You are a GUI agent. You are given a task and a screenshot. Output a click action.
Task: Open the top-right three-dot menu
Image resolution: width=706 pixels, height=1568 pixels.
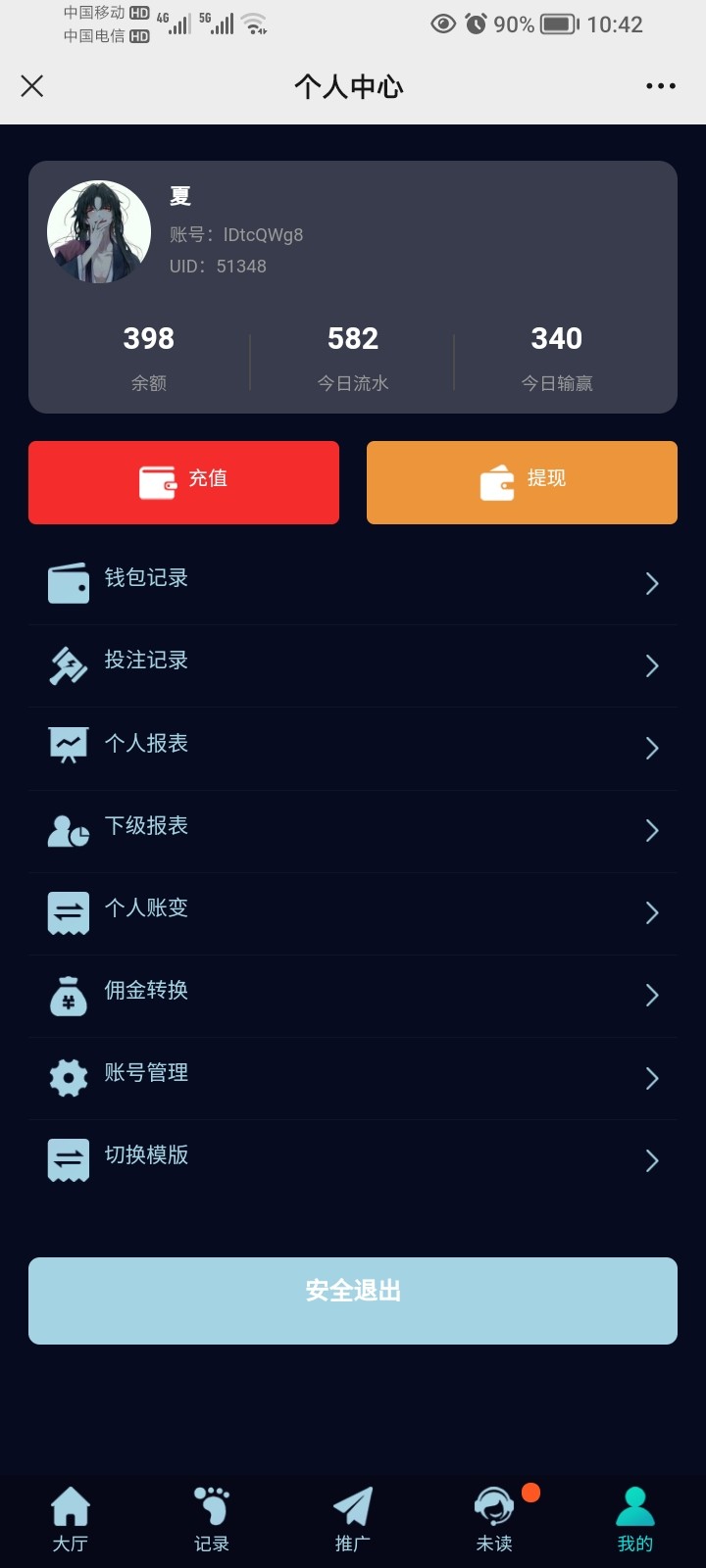click(661, 86)
